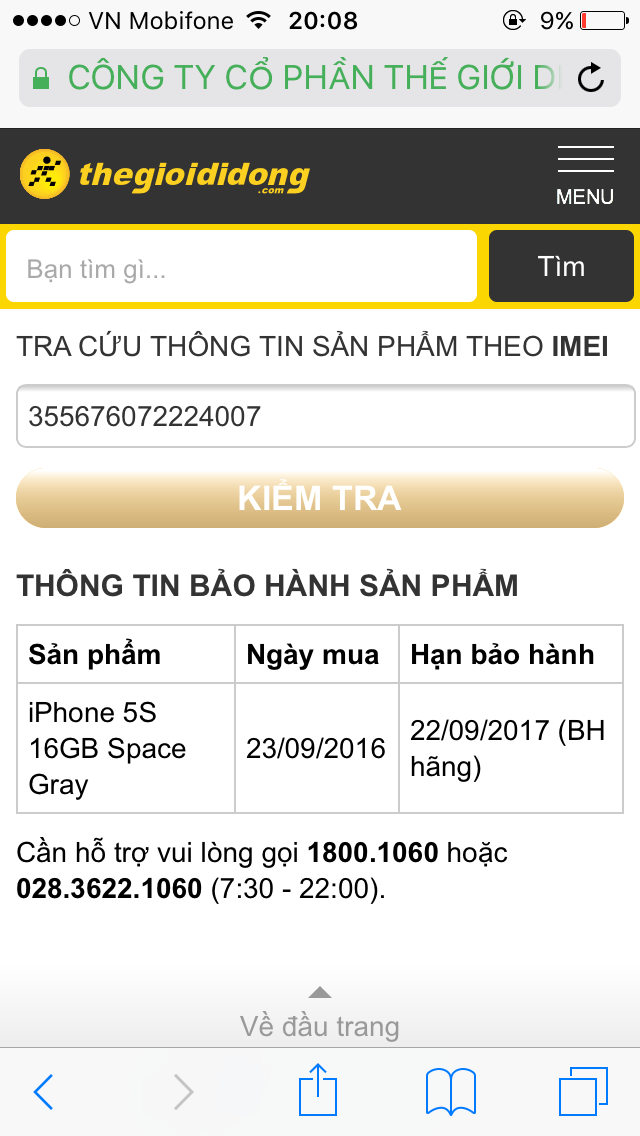640x1136 pixels.
Task: Reload the page in Safari
Action: point(591,78)
